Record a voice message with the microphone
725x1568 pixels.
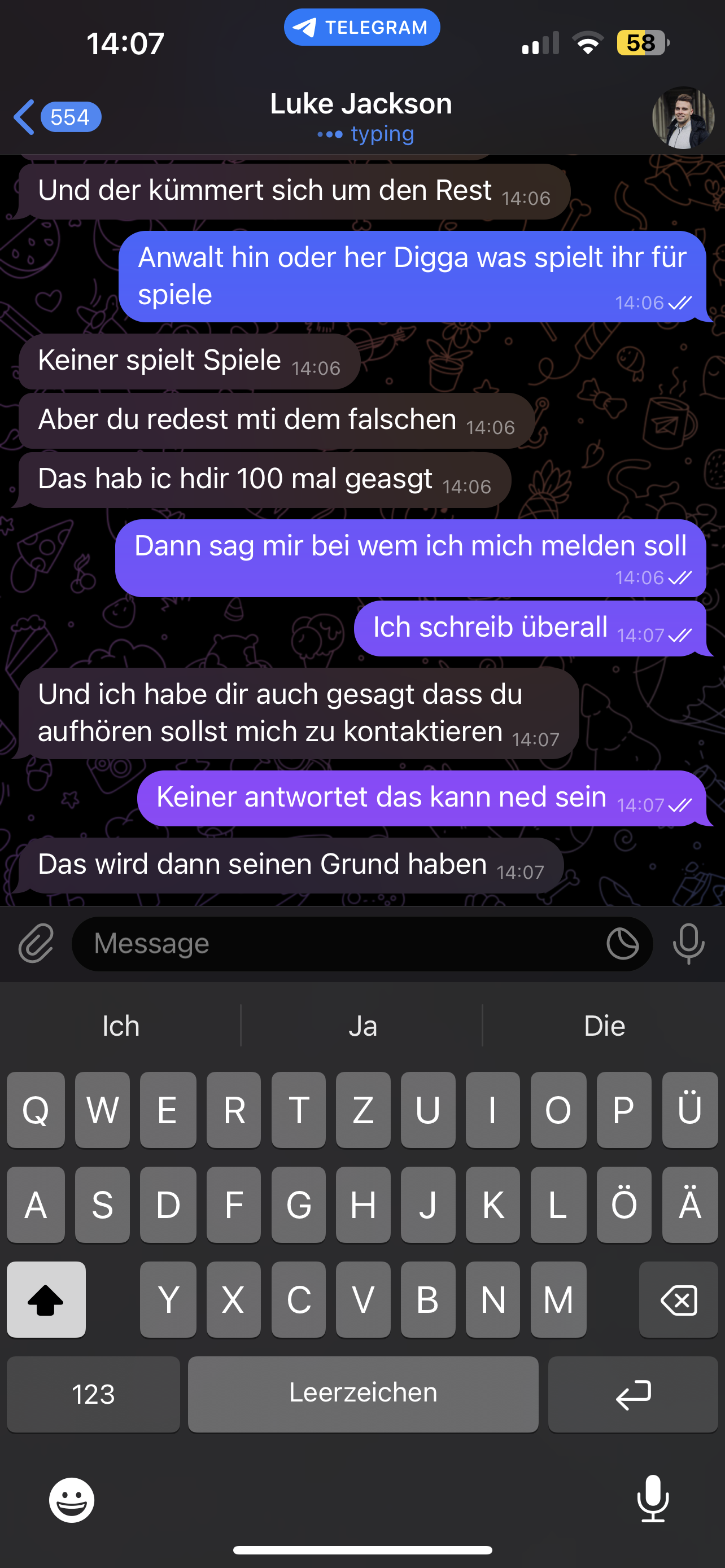(x=688, y=944)
